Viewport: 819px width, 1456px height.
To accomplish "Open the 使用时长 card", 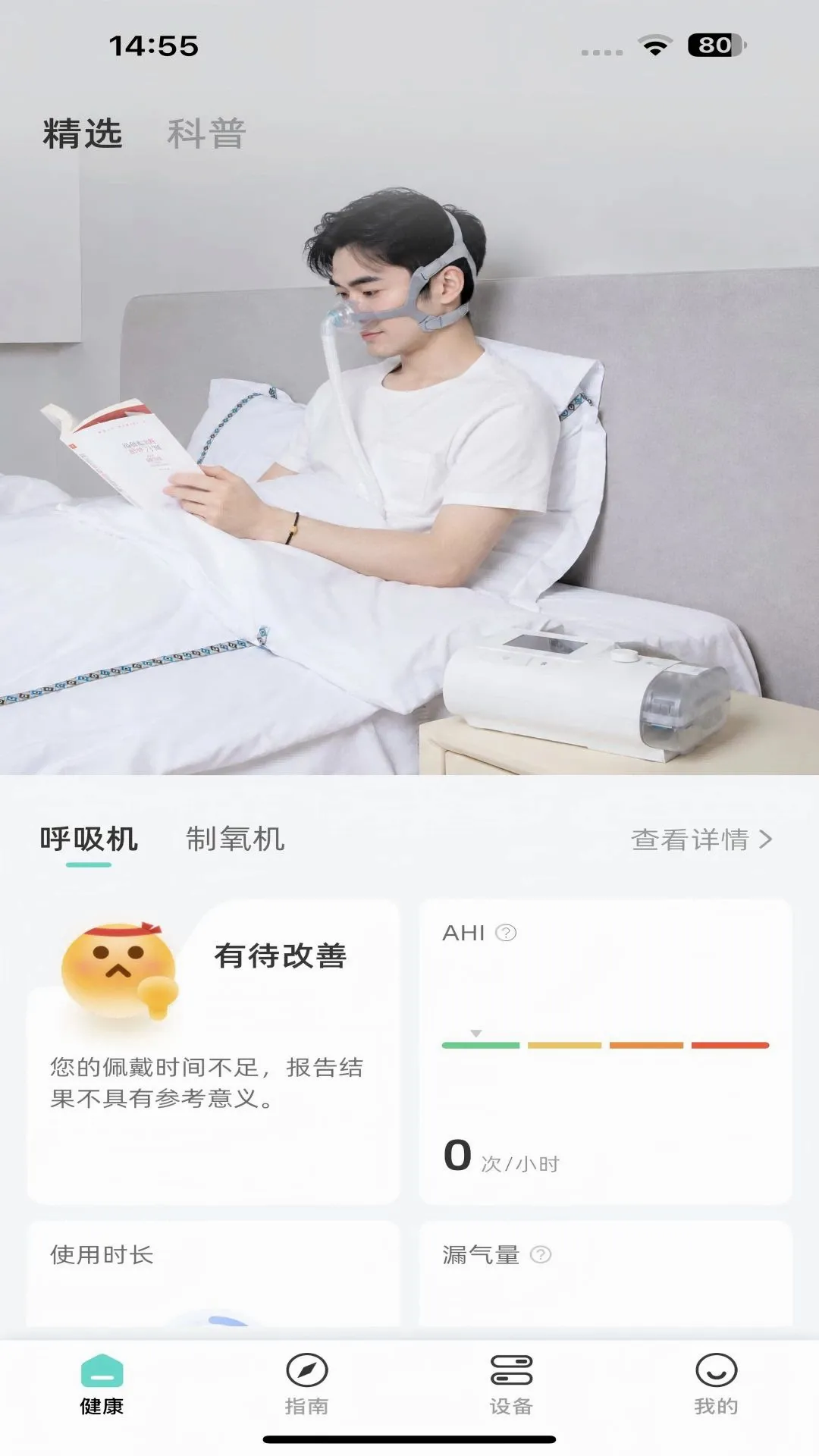I will coord(213,1274).
